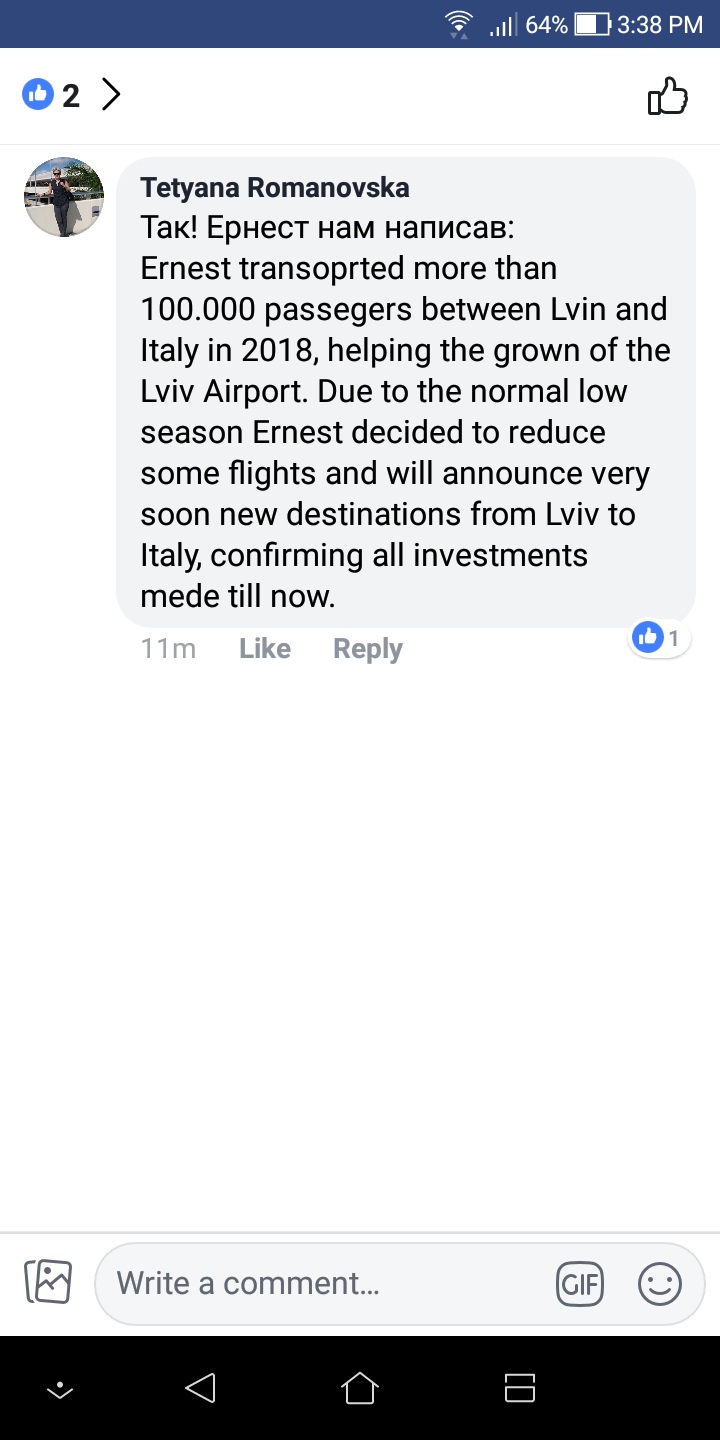The image size is (720, 1440).
Task: Attach a photo to your comment
Action: (48, 1282)
